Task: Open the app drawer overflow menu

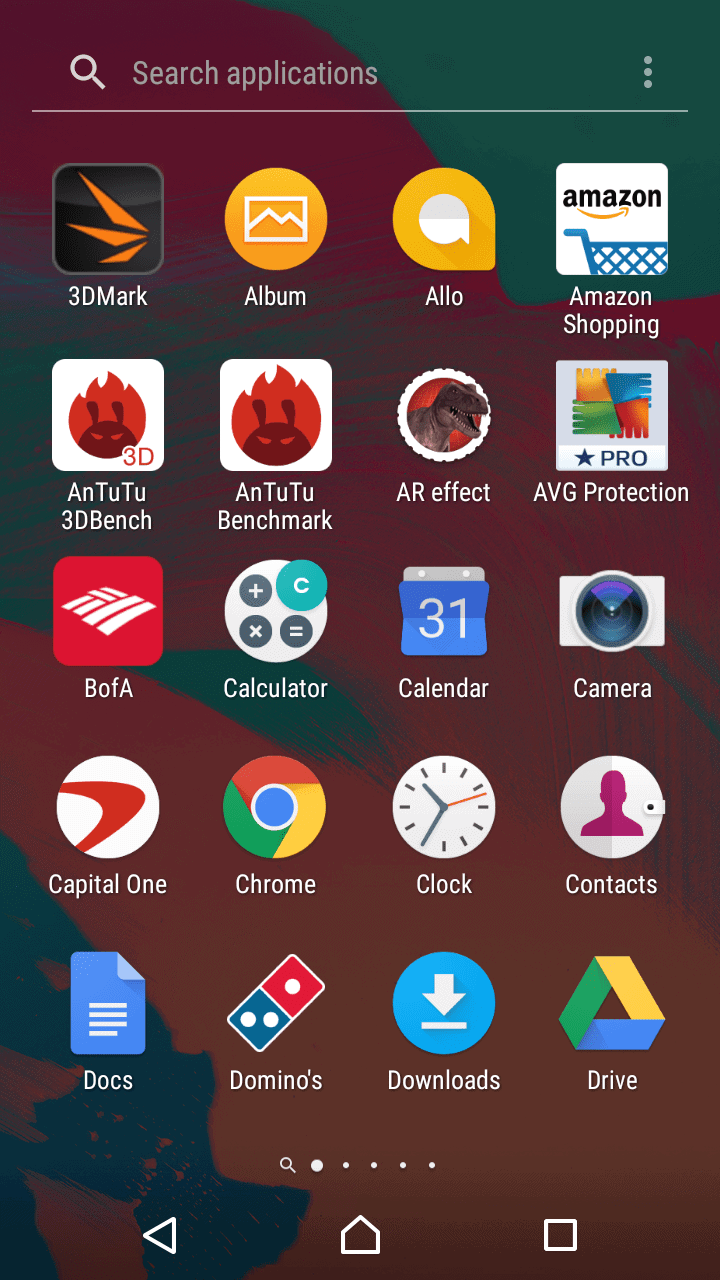Action: point(648,72)
